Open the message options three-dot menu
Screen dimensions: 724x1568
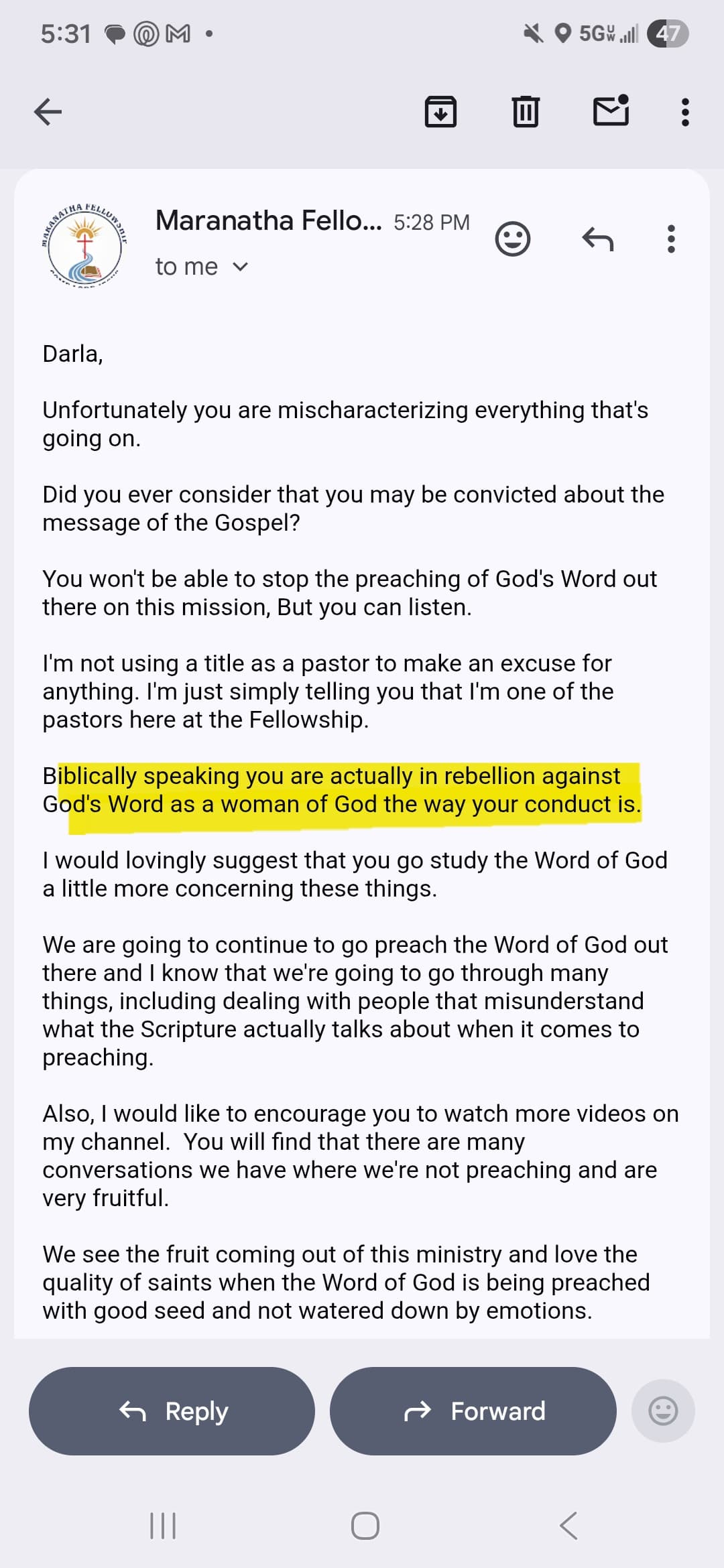point(671,239)
